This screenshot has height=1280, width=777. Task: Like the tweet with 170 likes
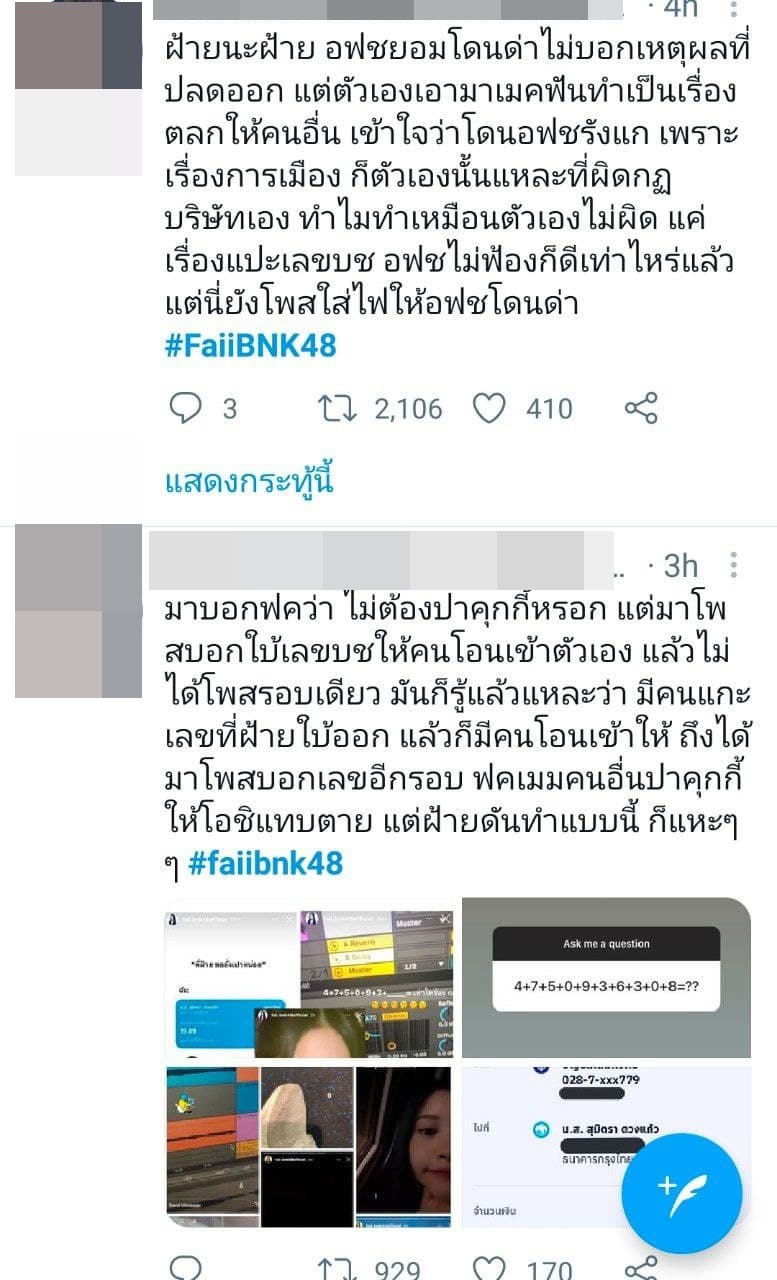(490, 1270)
